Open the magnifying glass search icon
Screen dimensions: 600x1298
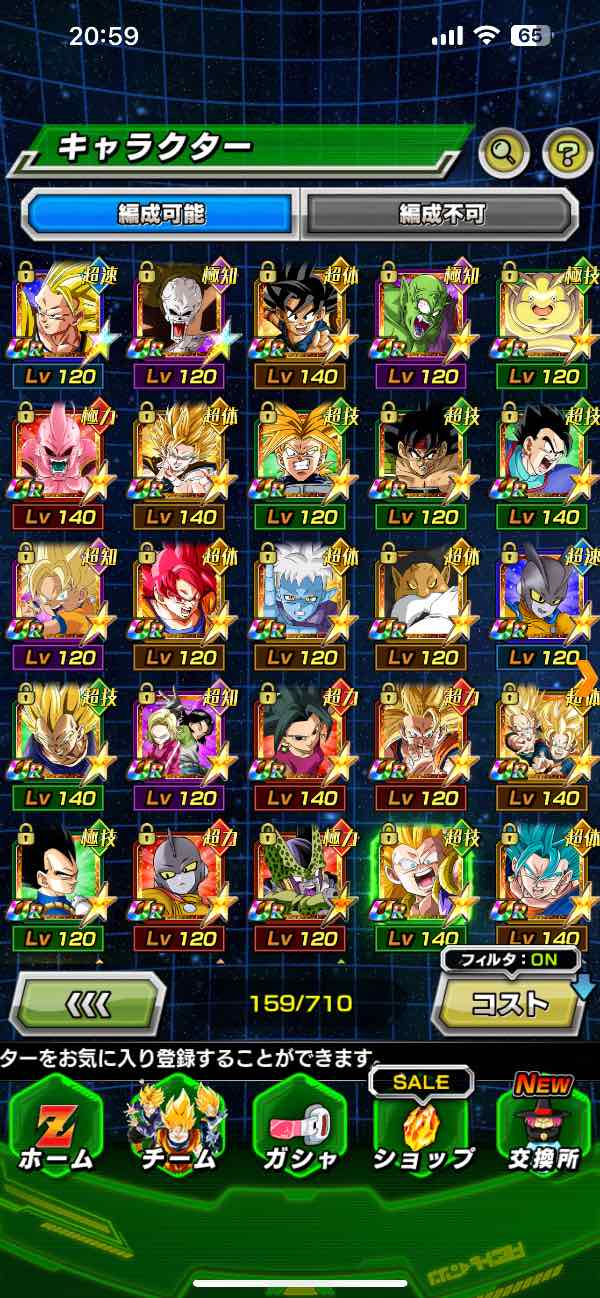tap(504, 153)
